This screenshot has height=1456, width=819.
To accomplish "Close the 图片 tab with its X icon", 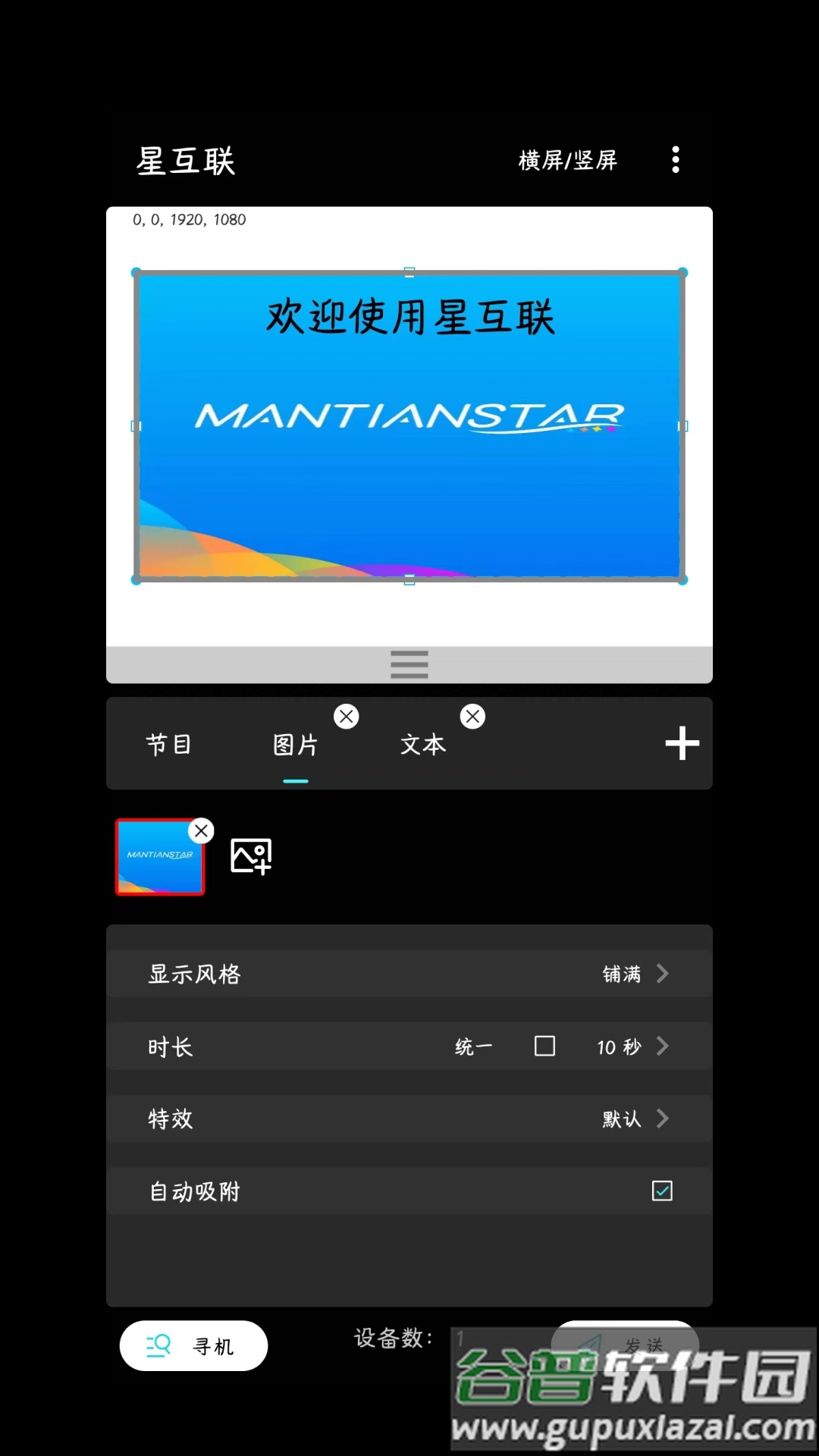I will pos(346,716).
